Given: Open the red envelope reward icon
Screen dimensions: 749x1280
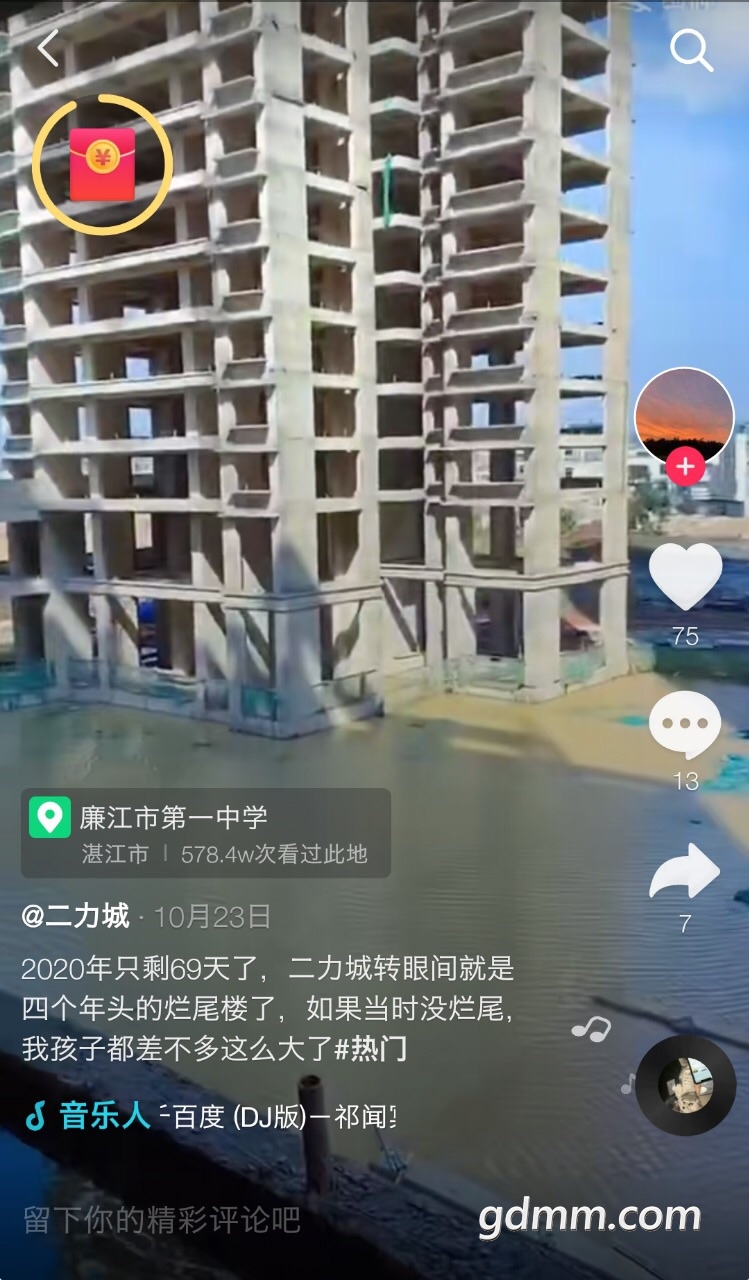Looking at the screenshot, I should [x=102, y=165].
